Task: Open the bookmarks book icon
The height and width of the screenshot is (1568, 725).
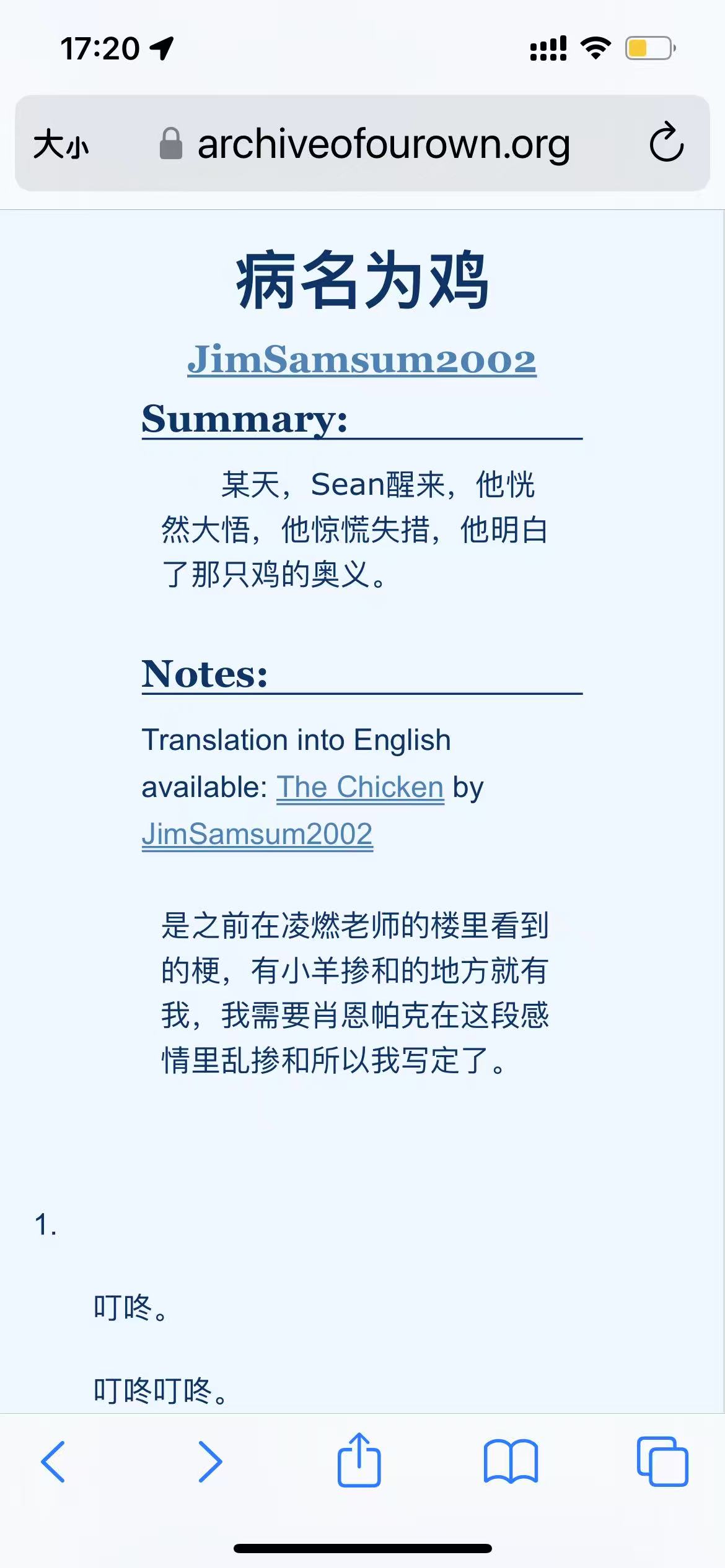Action: click(x=511, y=1461)
